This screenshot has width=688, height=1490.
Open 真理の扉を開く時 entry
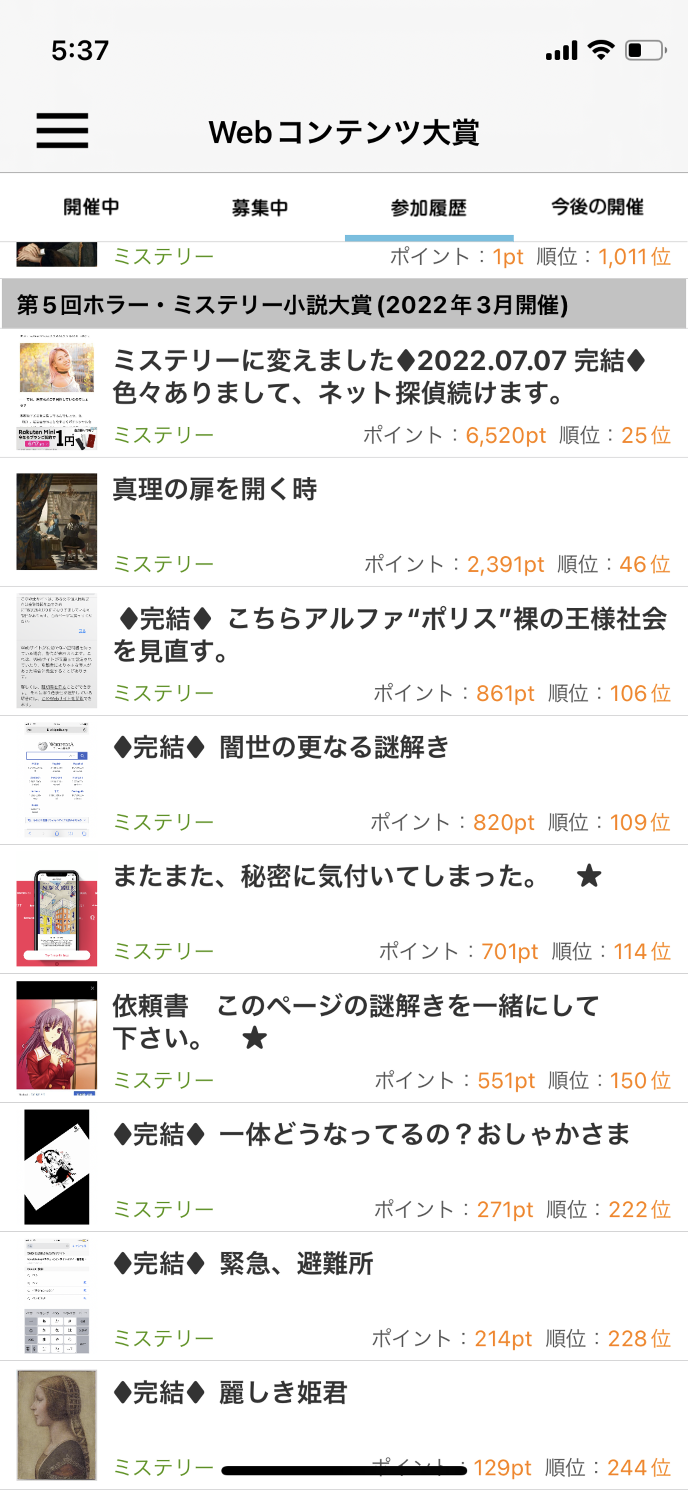[x=215, y=489]
